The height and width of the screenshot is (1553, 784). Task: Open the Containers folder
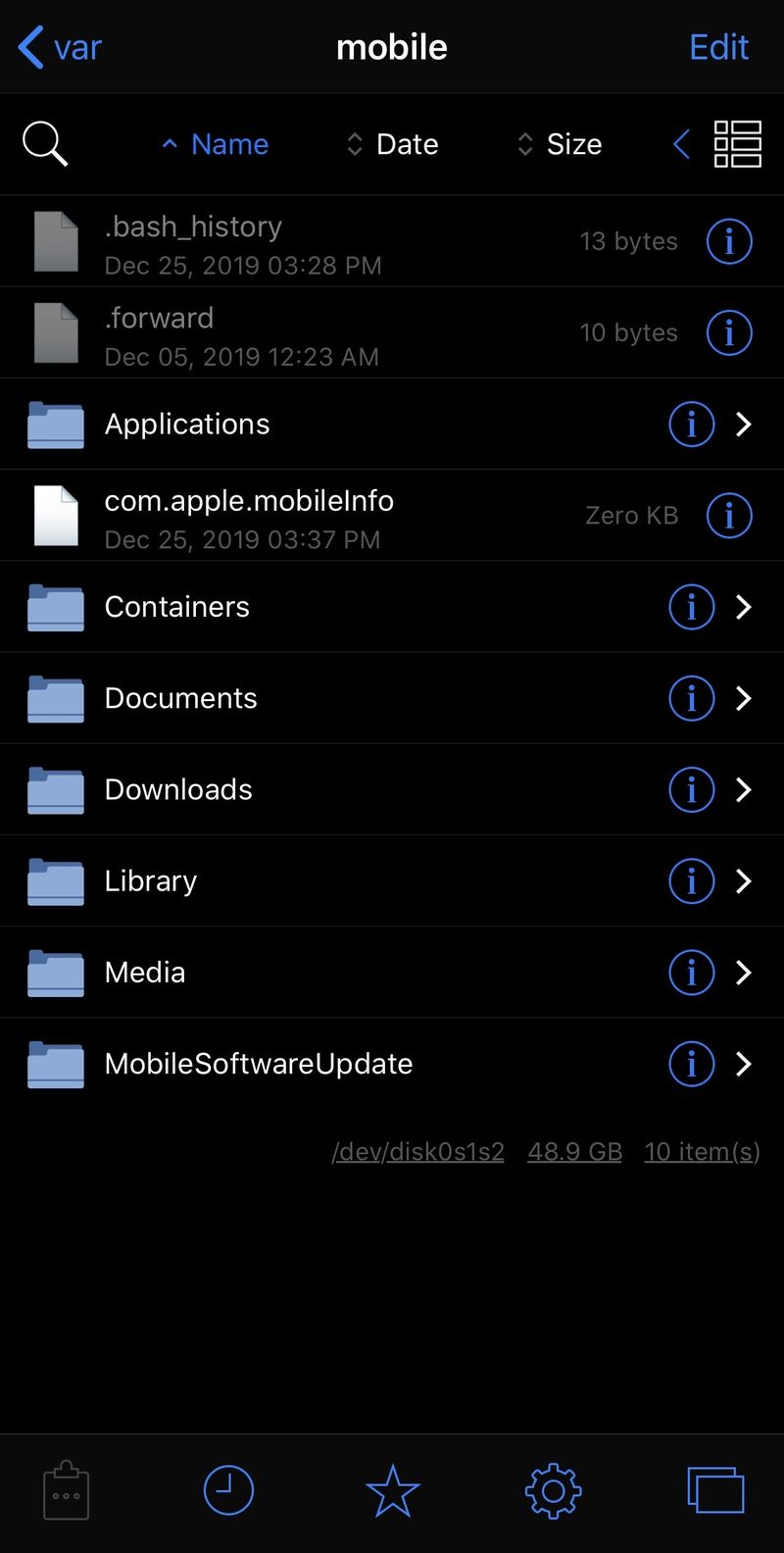(x=392, y=607)
